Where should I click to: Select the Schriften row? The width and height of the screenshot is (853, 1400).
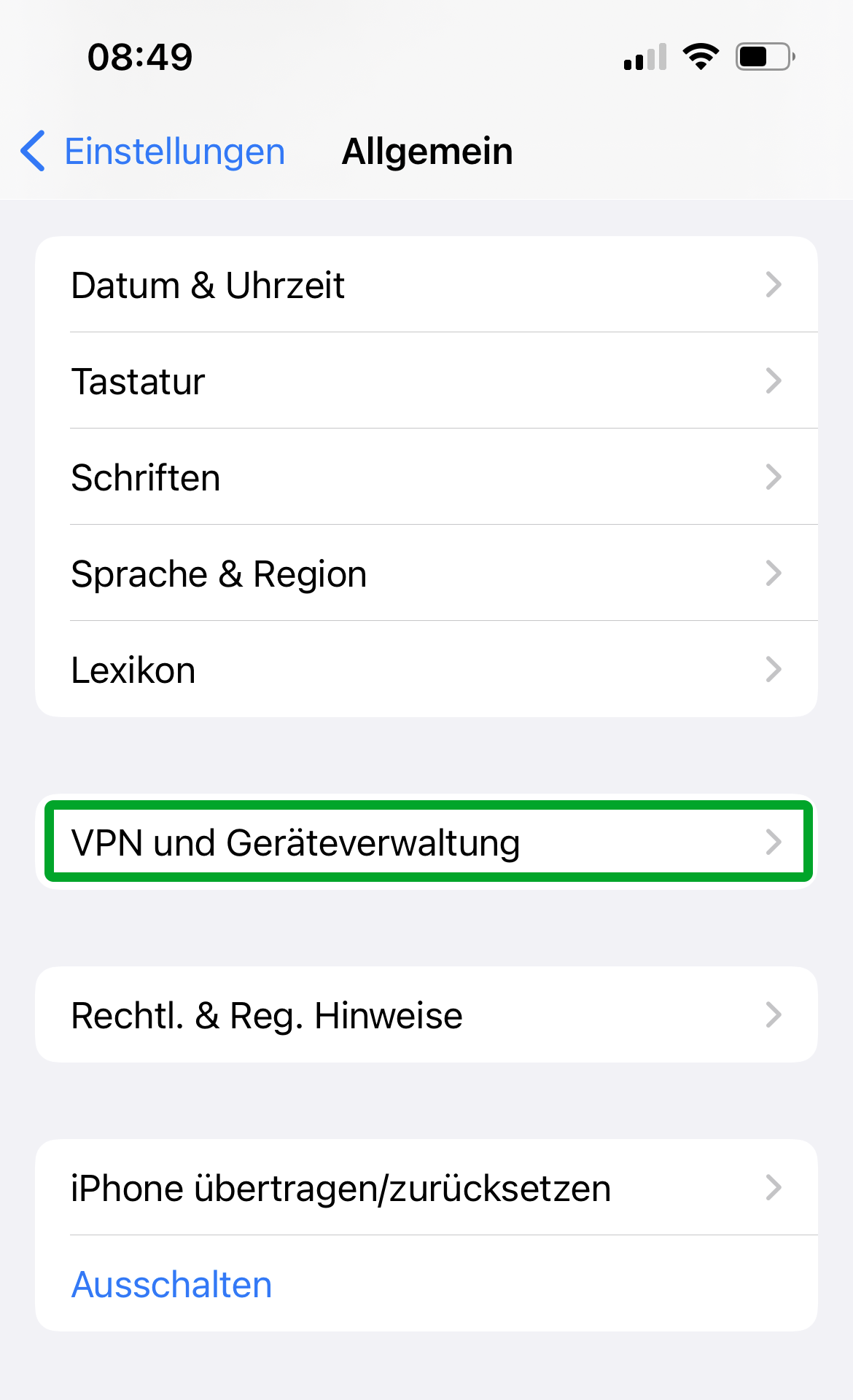(x=426, y=477)
